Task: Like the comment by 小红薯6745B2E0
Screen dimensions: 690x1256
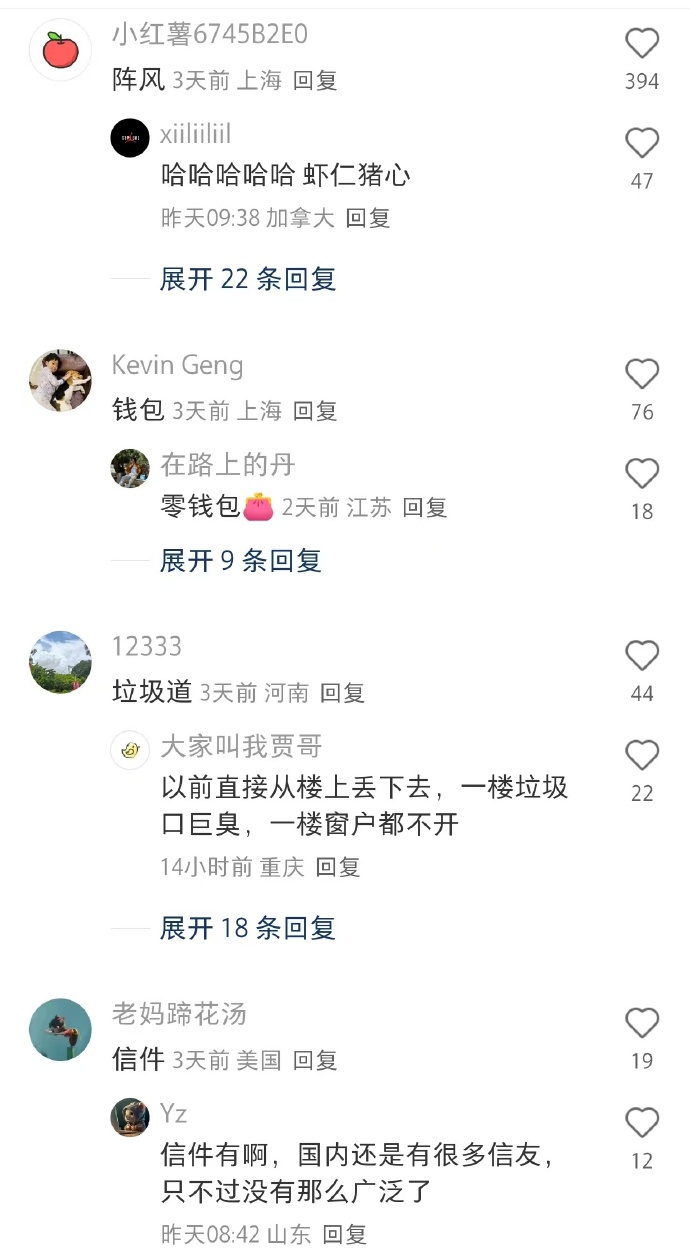Action: click(642, 44)
